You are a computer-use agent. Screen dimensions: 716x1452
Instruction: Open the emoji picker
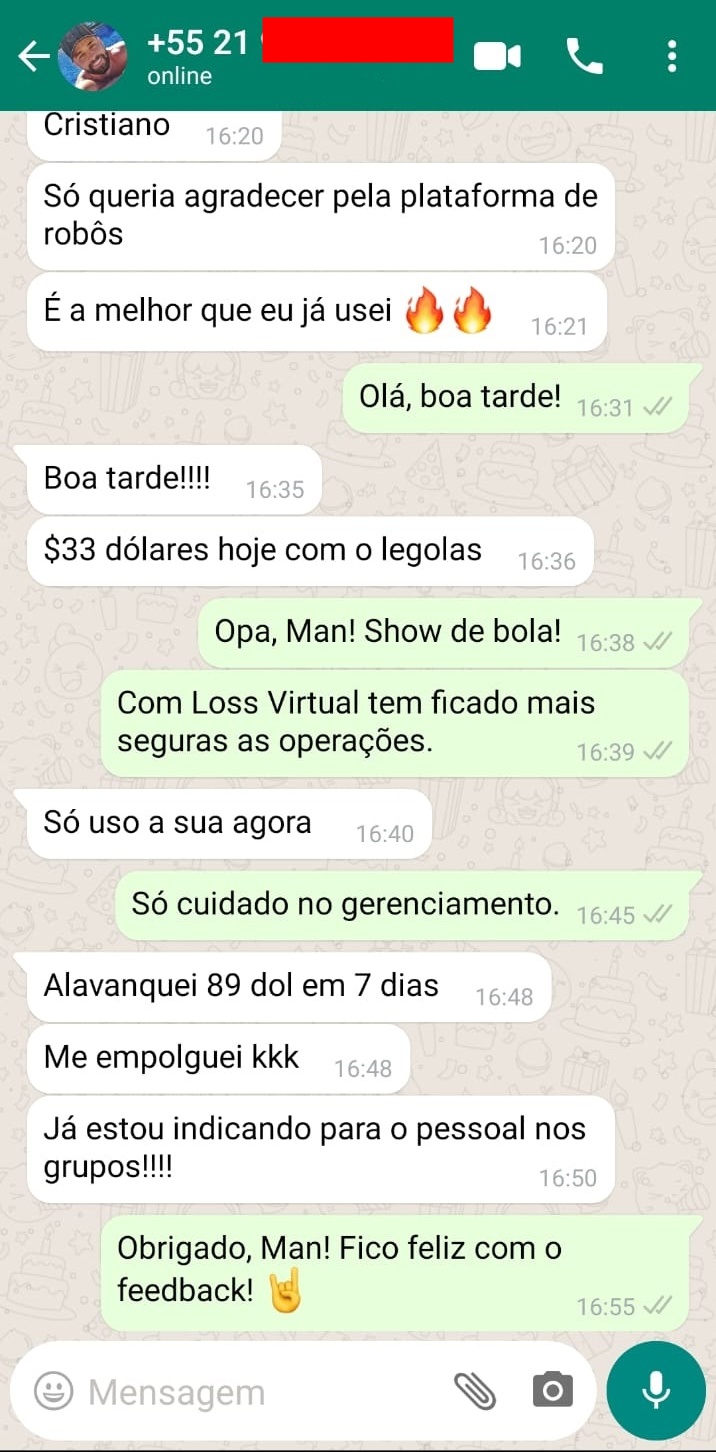pos(53,1390)
